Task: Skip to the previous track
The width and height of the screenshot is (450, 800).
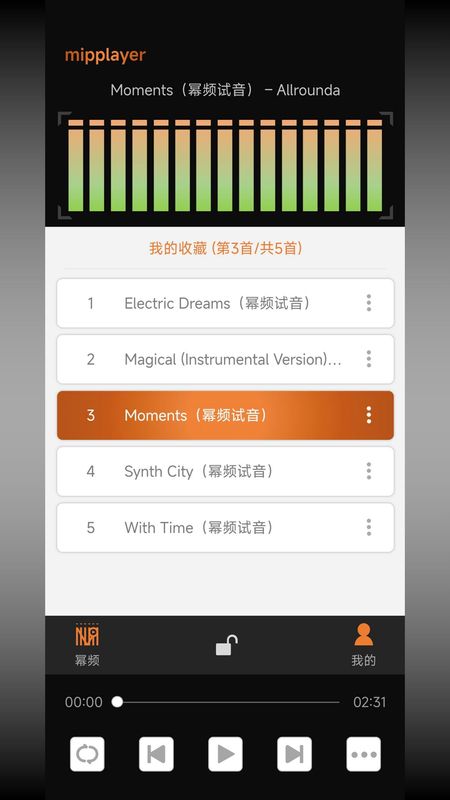Action: pos(156,754)
